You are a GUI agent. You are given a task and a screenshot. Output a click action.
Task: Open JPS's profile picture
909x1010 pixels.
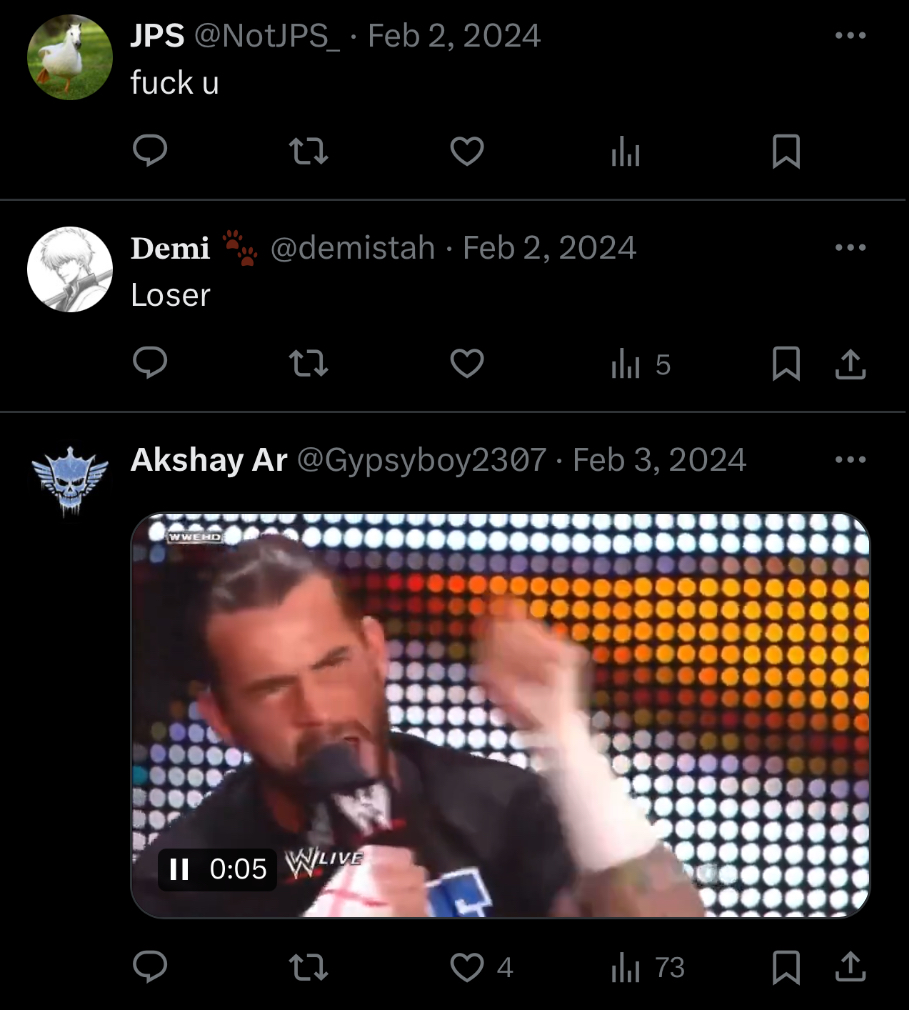pos(69,56)
